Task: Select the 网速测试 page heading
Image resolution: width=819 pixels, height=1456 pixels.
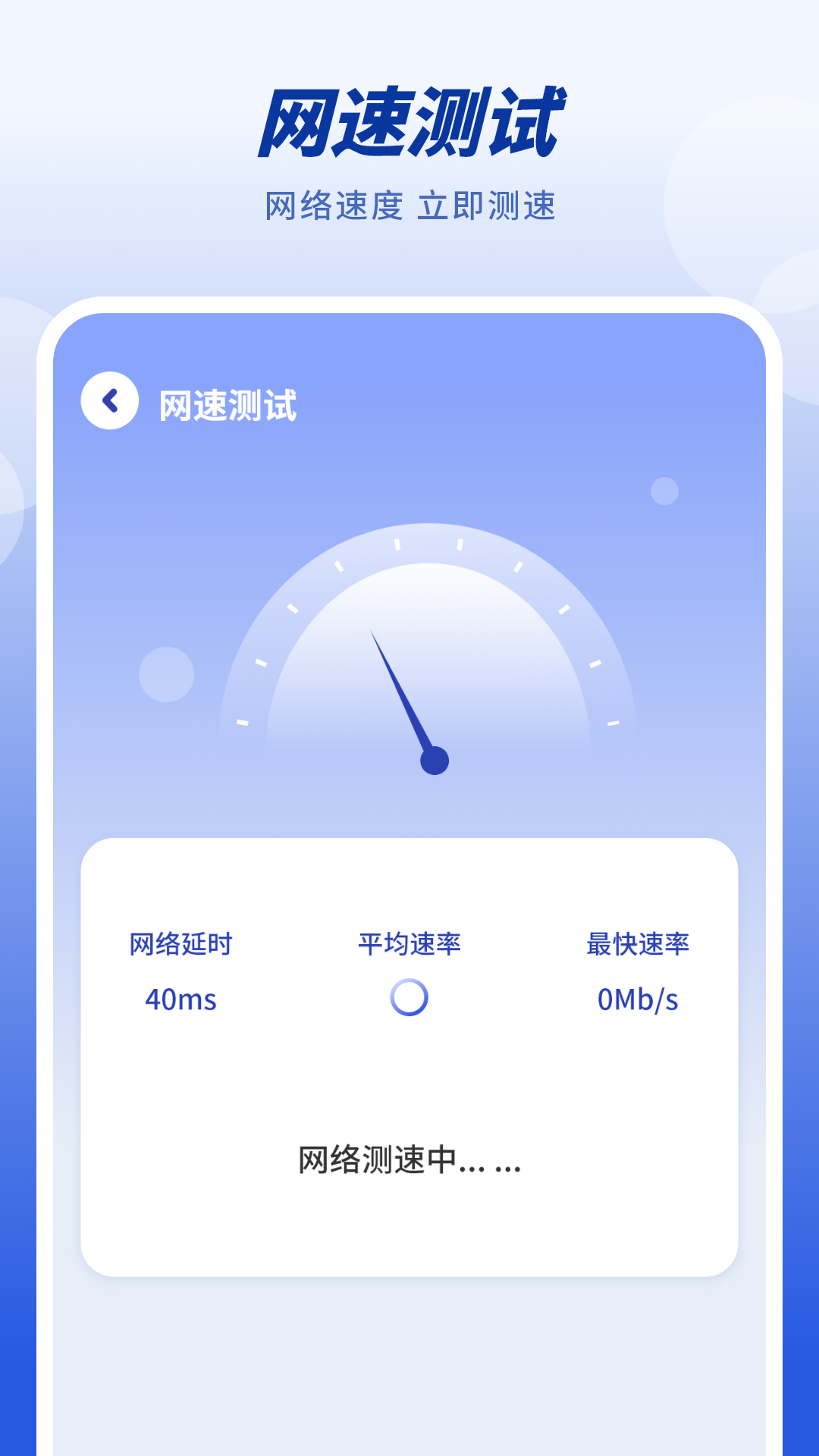Action: pos(409,121)
